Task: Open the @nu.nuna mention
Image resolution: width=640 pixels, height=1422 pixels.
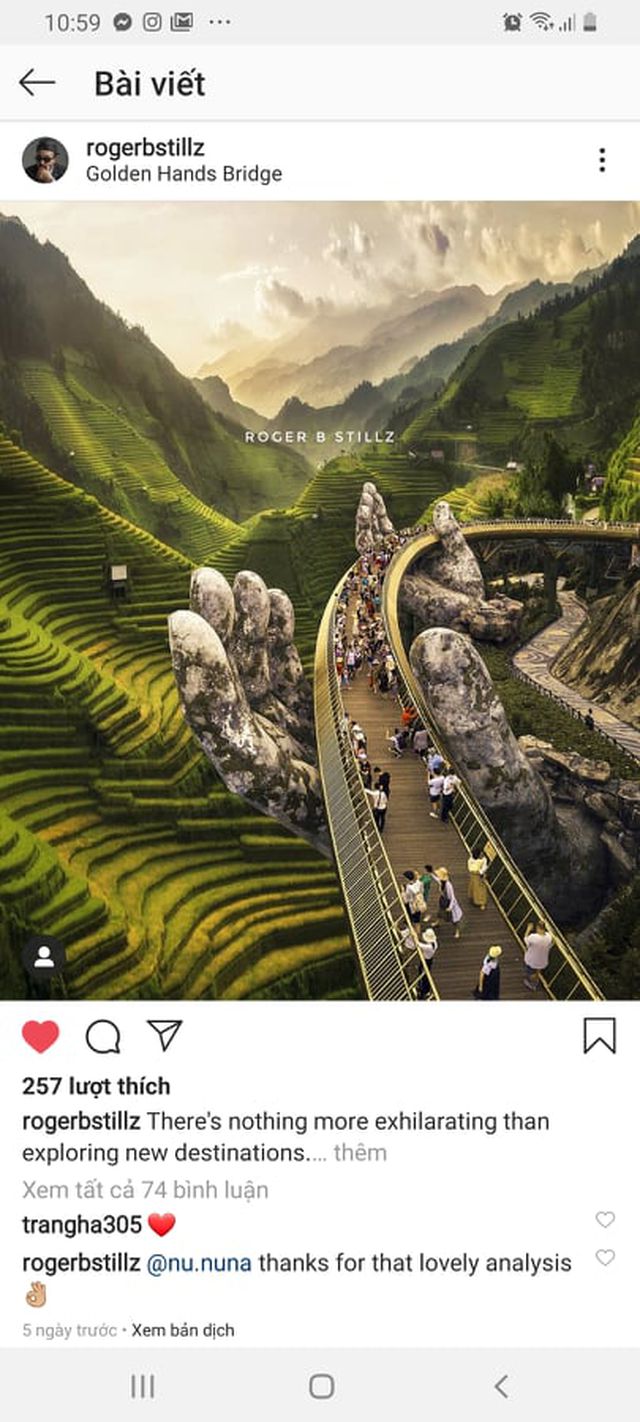Action: pyautogui.click(x=200, y=1263)
